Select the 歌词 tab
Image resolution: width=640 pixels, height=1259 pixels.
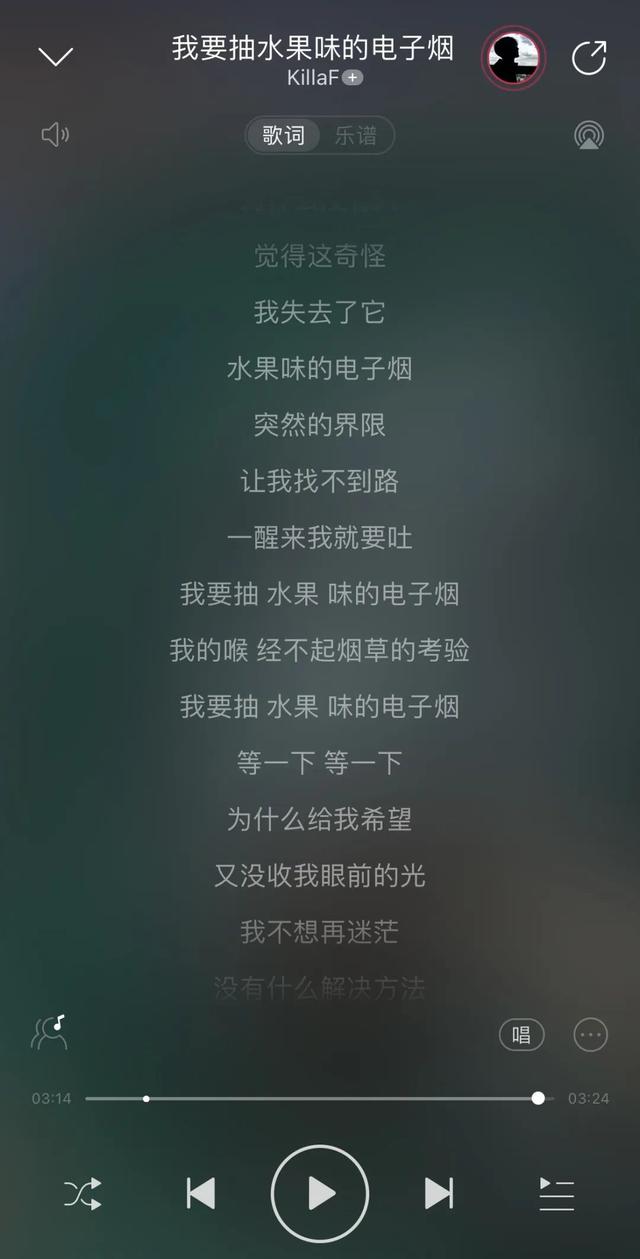click(x=284, y=135)
